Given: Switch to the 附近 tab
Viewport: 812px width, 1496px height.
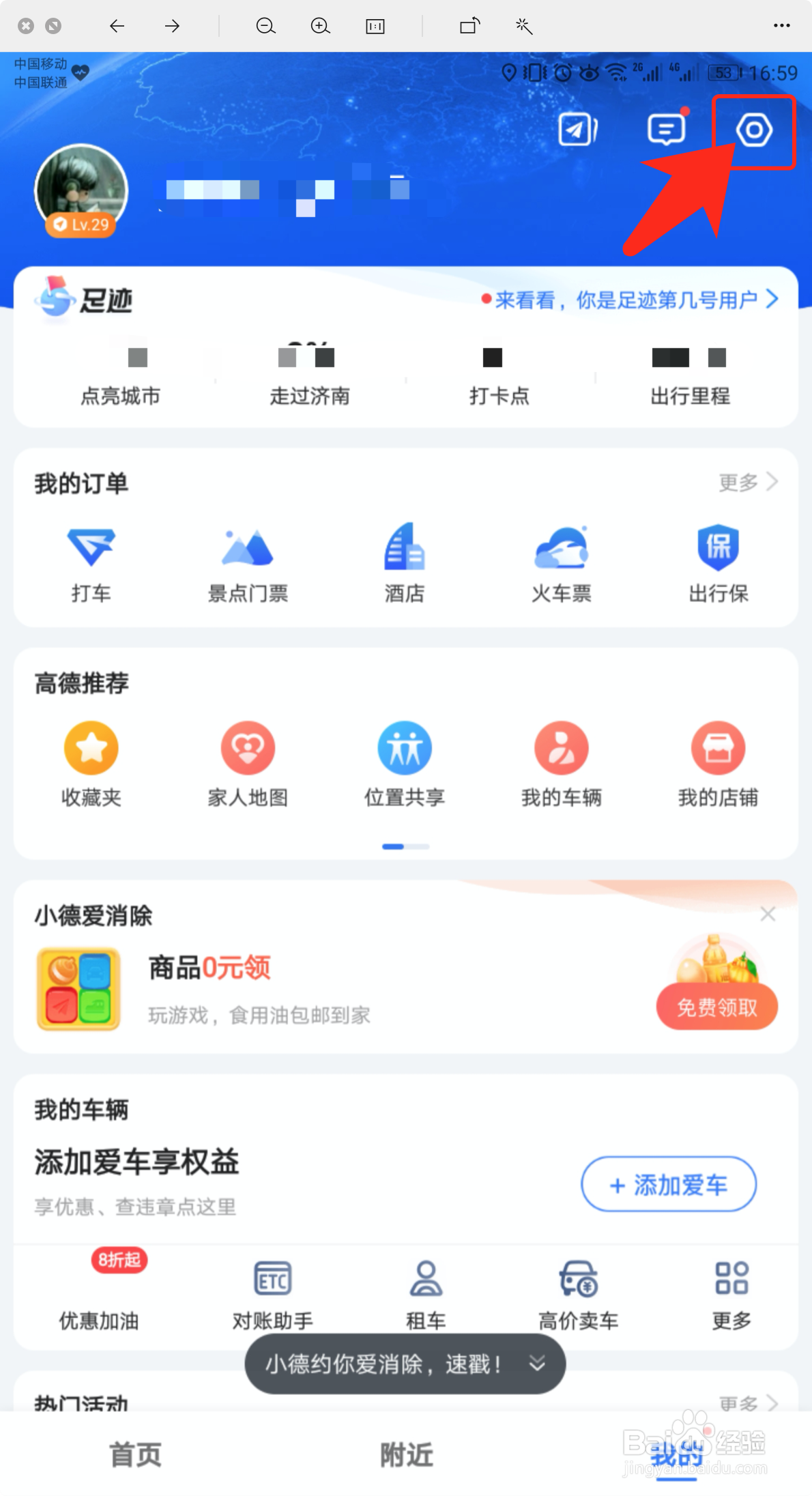Looking at the screenshot, I should 406,1454.
